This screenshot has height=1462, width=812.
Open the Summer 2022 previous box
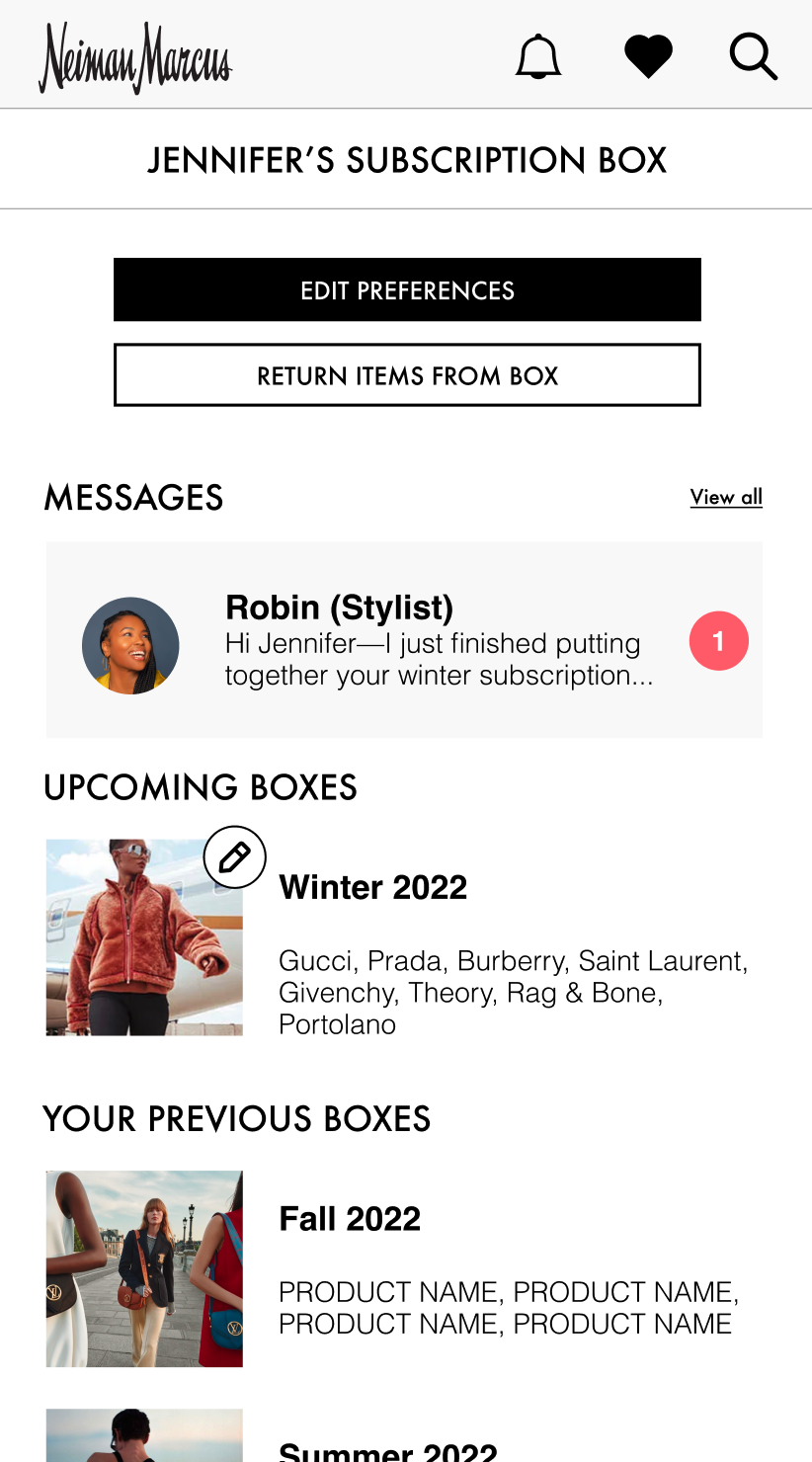tap(404, 1435)
